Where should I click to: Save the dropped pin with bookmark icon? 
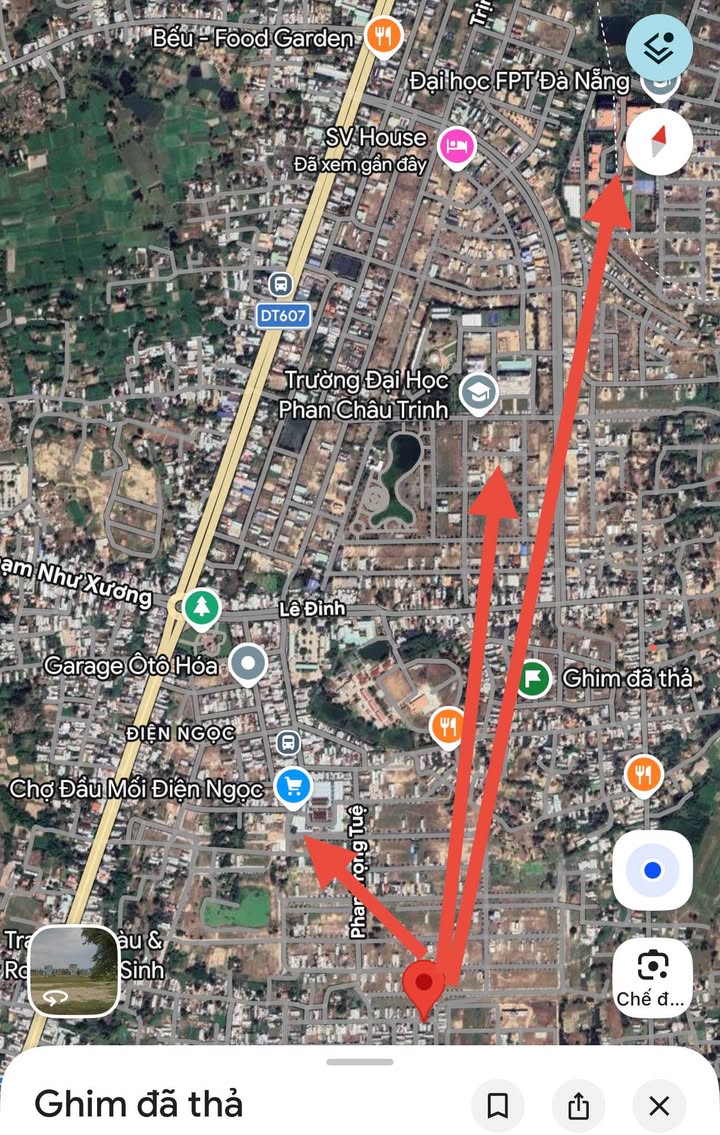pos(497,1105)
